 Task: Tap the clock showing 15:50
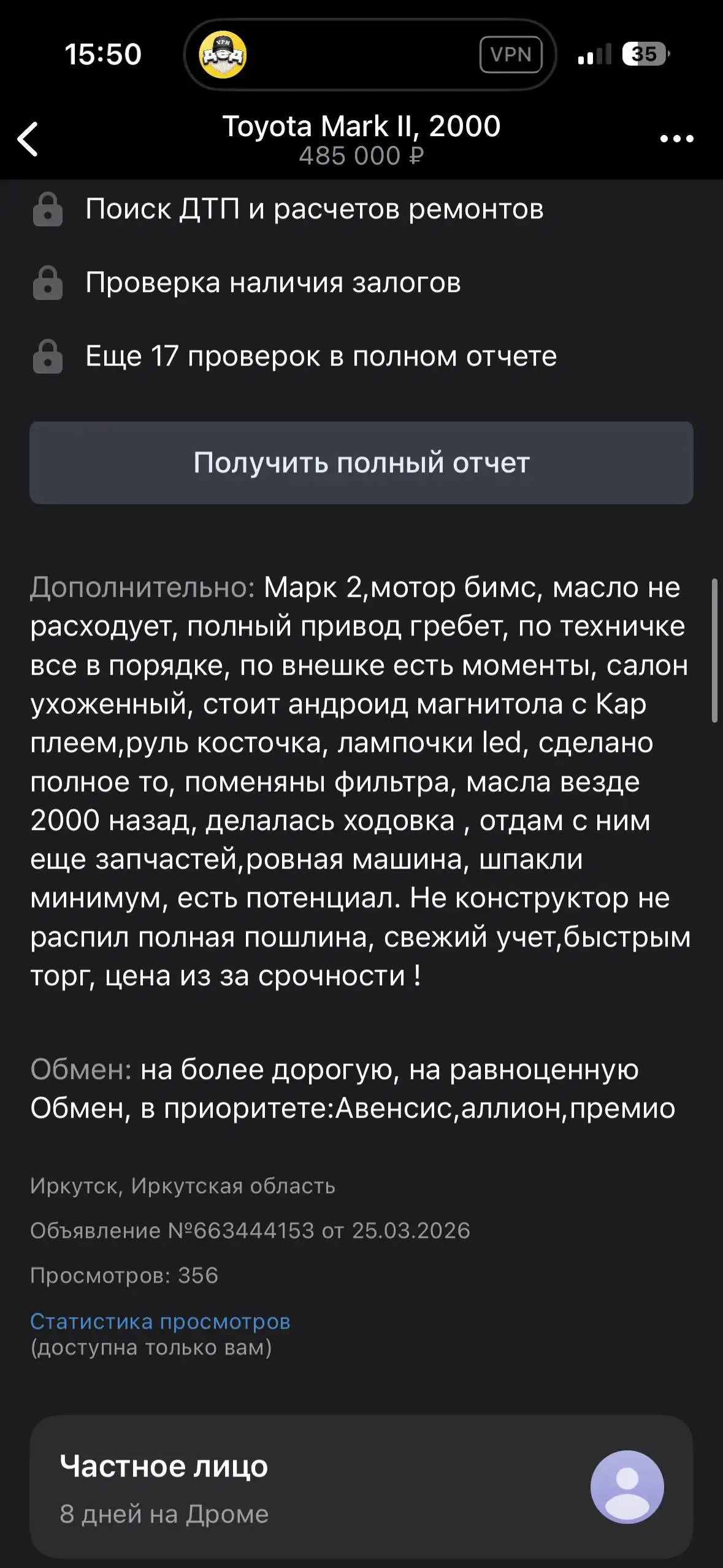(103, 55)
